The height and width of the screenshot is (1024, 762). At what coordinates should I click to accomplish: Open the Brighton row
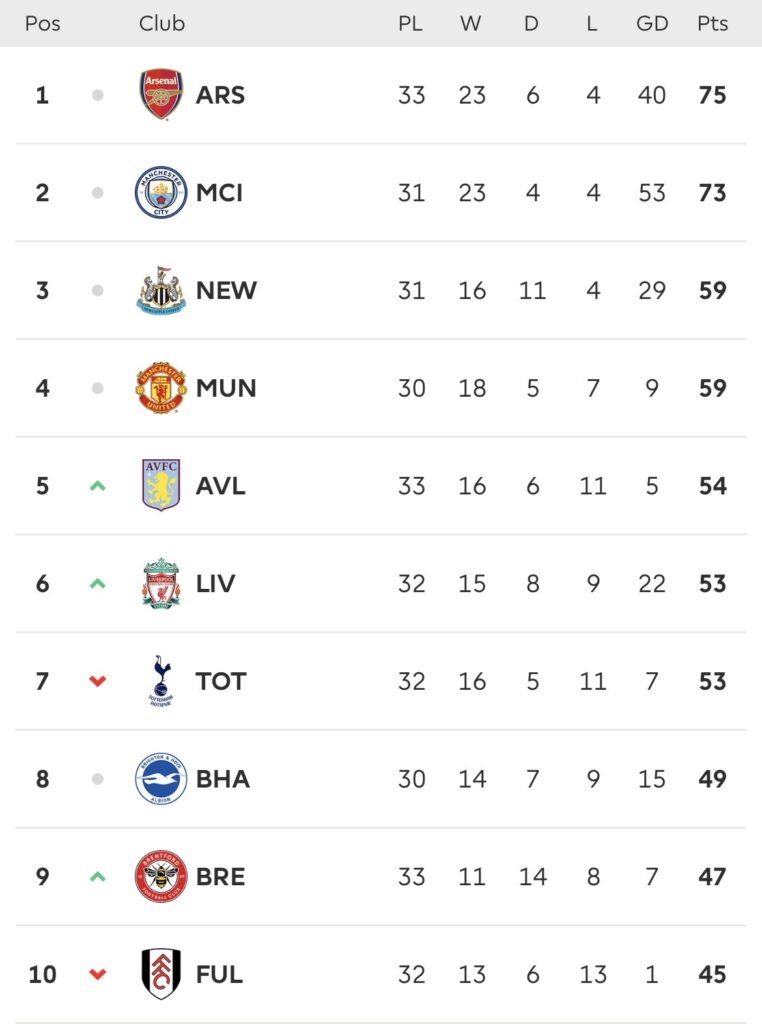[x=222, y=779]
